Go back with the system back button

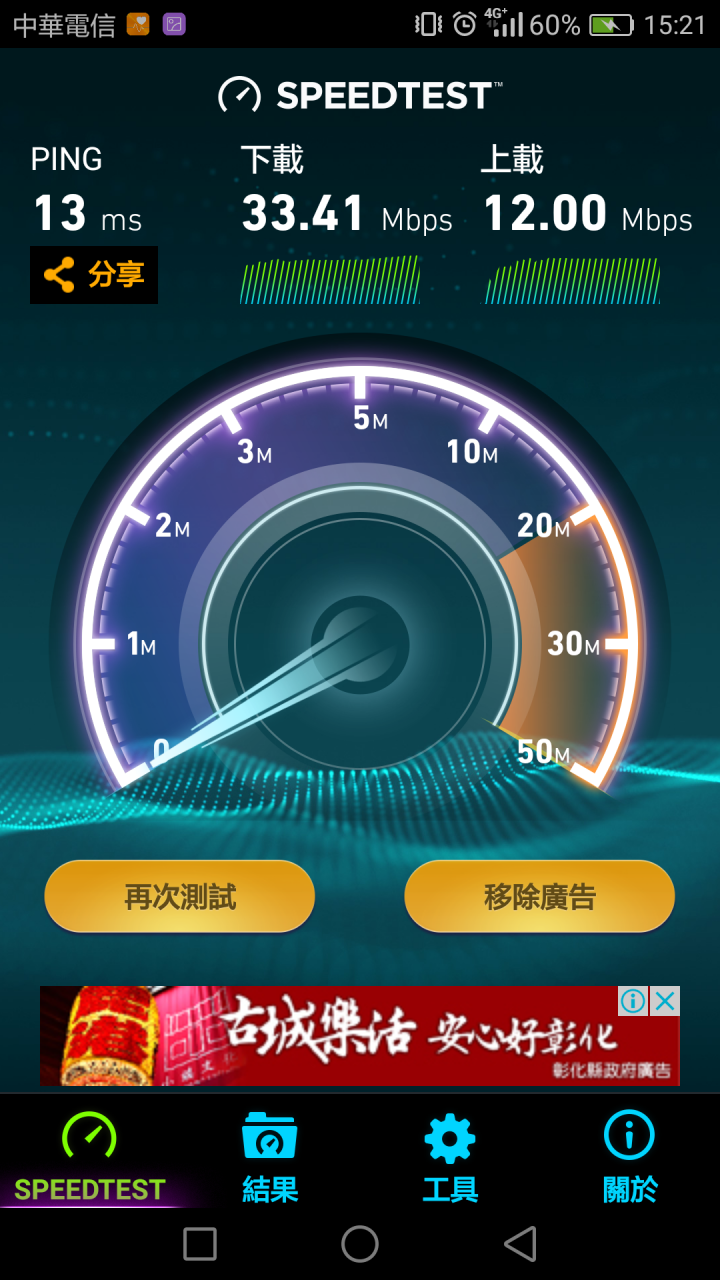click(x=520, y=1244)
